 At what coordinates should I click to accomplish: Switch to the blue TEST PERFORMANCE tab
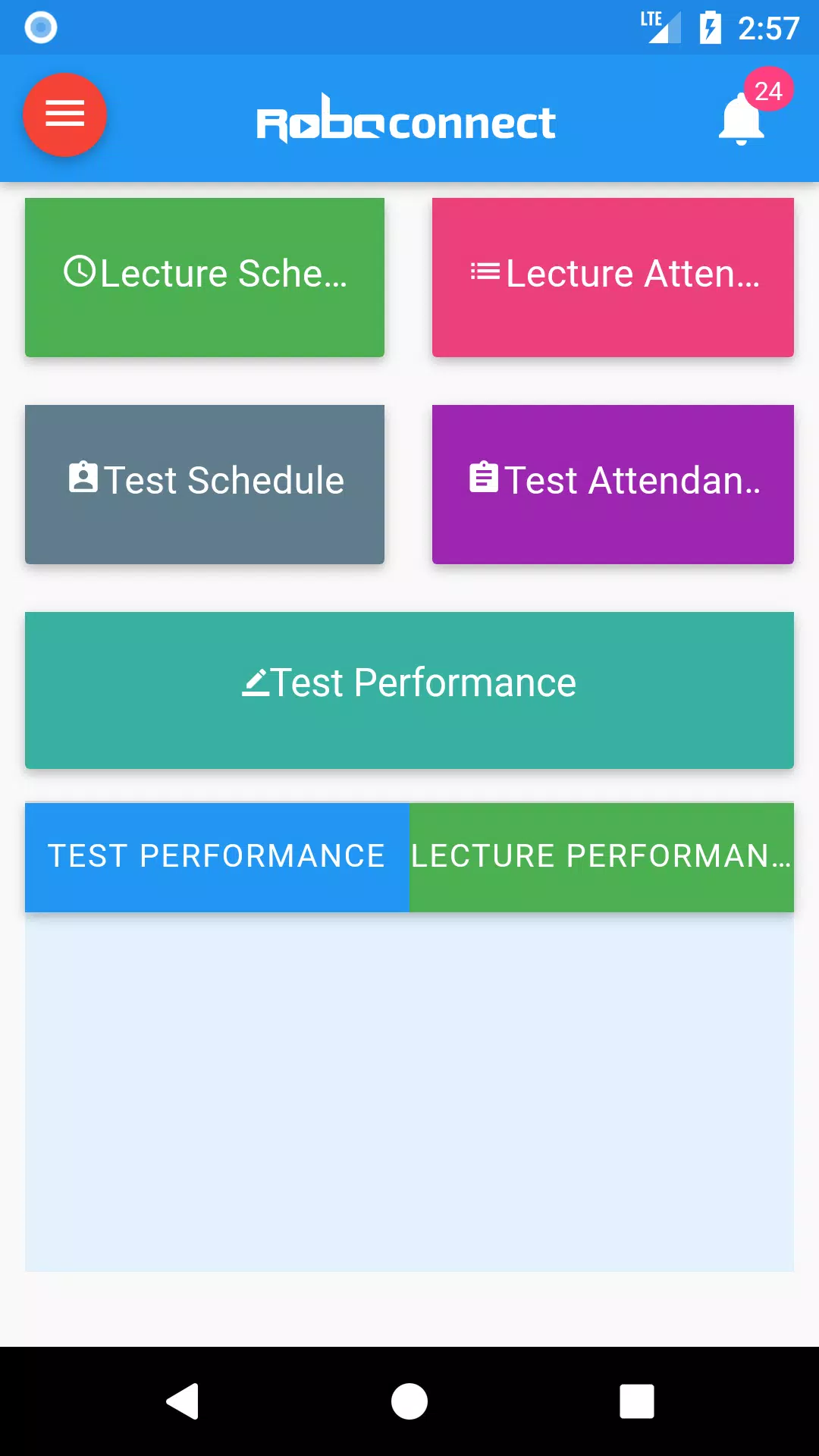[x=217, y=857]
